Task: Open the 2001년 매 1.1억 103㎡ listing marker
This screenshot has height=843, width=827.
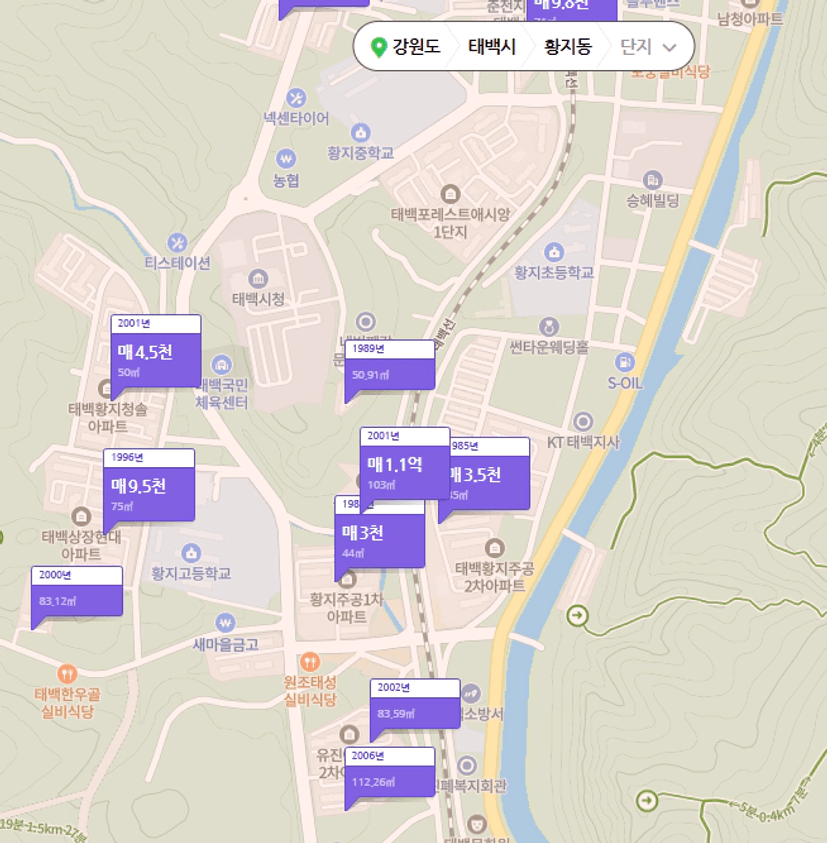Action: click(x=404, y=469)
